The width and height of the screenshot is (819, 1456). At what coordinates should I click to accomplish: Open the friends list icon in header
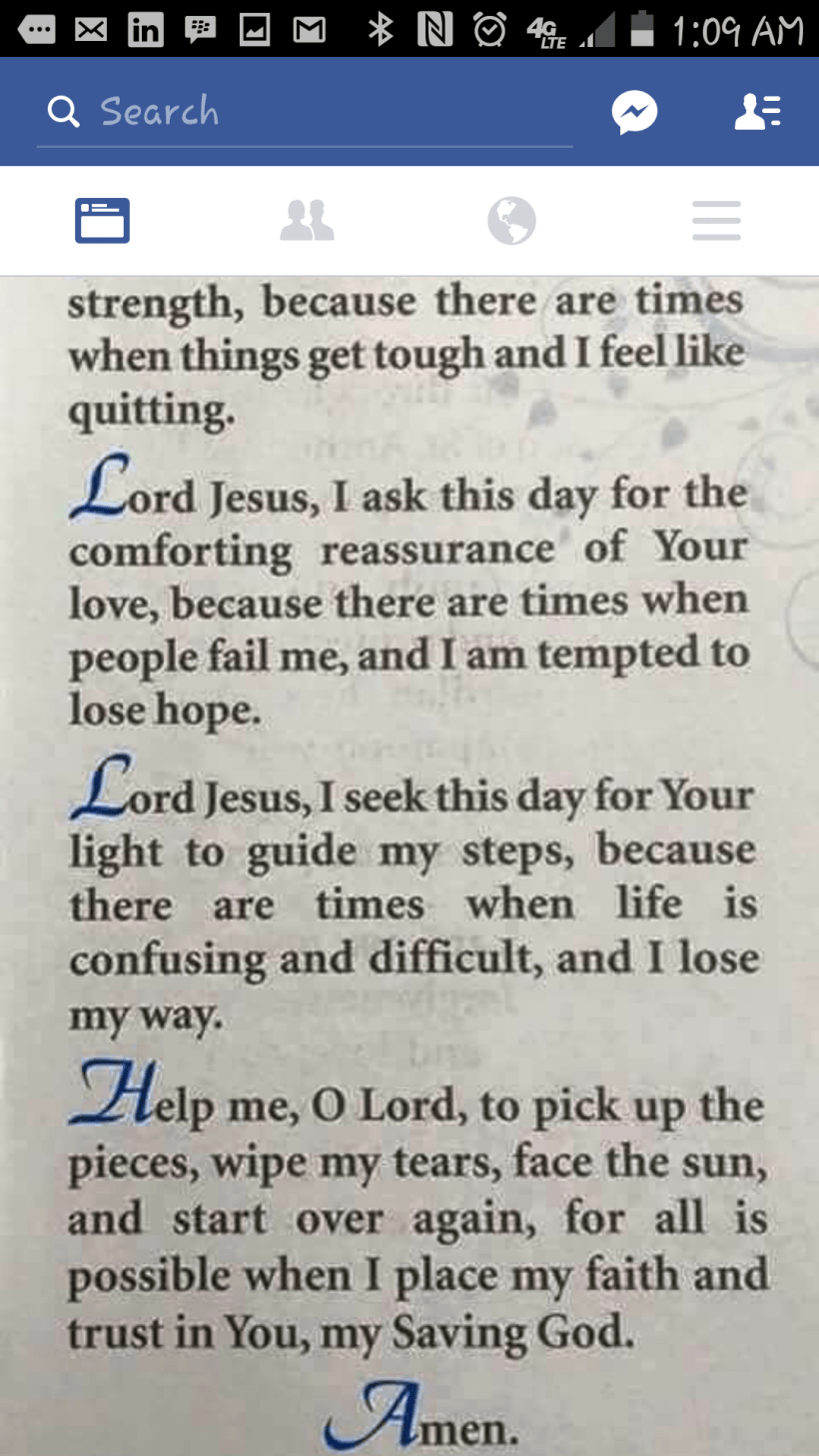[757, 112]
